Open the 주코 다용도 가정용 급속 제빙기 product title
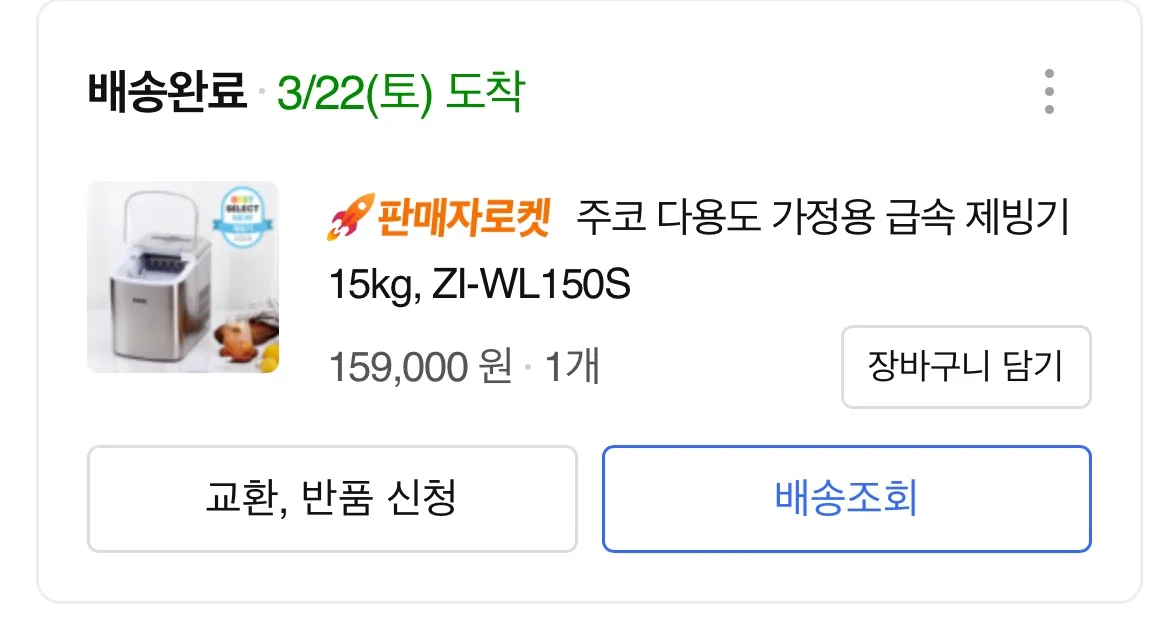Screen dimensions: 1172x617 pos(700,250)
